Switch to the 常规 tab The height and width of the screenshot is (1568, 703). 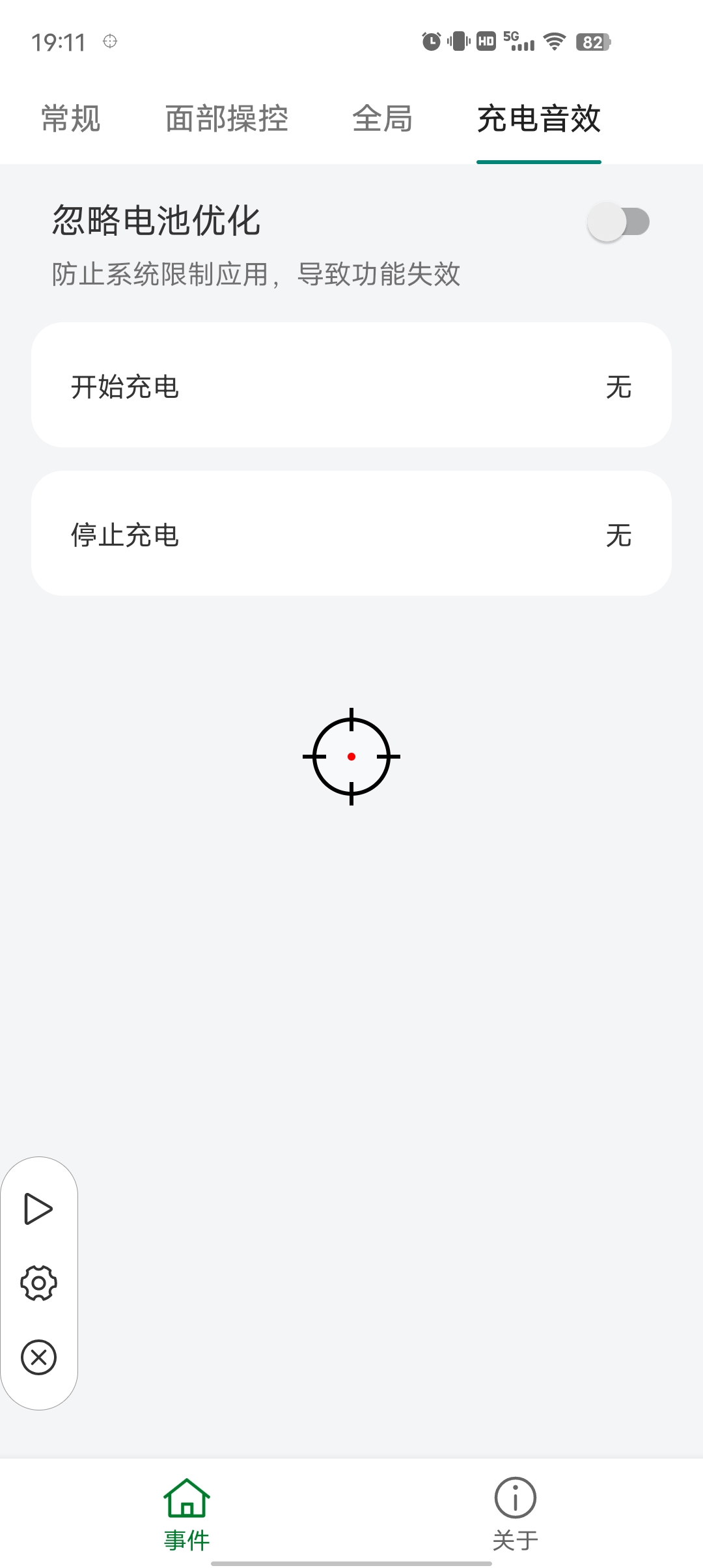coord(71,119)
